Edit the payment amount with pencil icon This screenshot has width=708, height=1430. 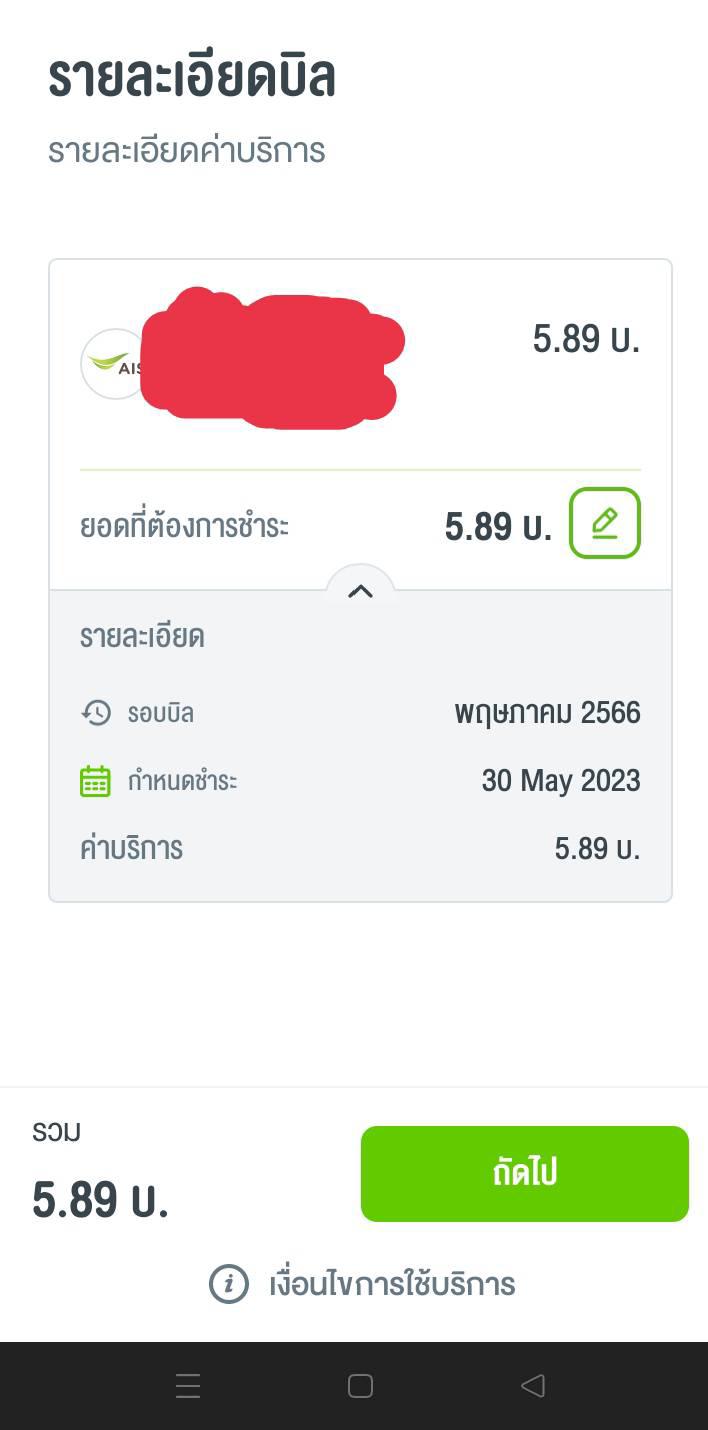click(x=604, y=523)
